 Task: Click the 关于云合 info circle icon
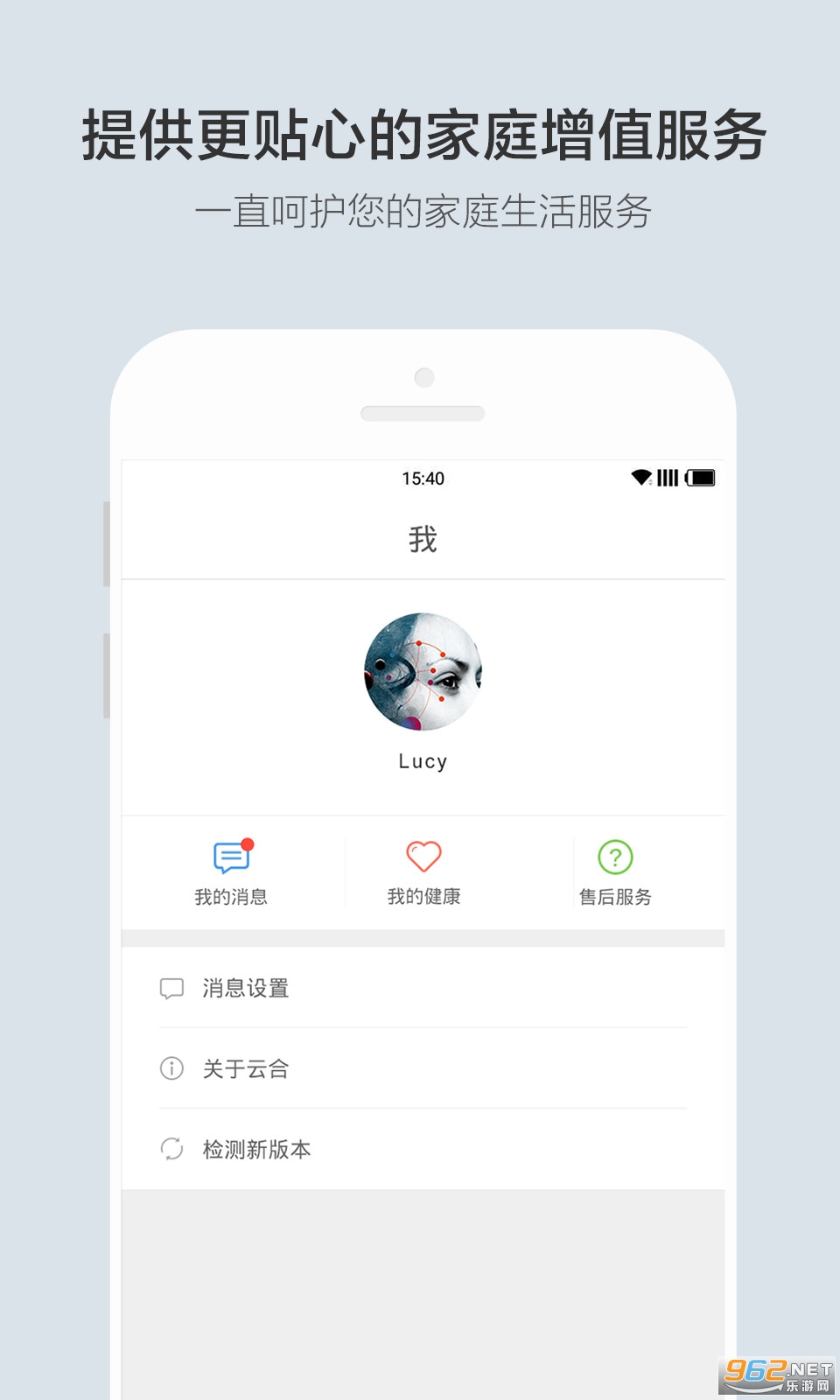[x=171, y=1069]
